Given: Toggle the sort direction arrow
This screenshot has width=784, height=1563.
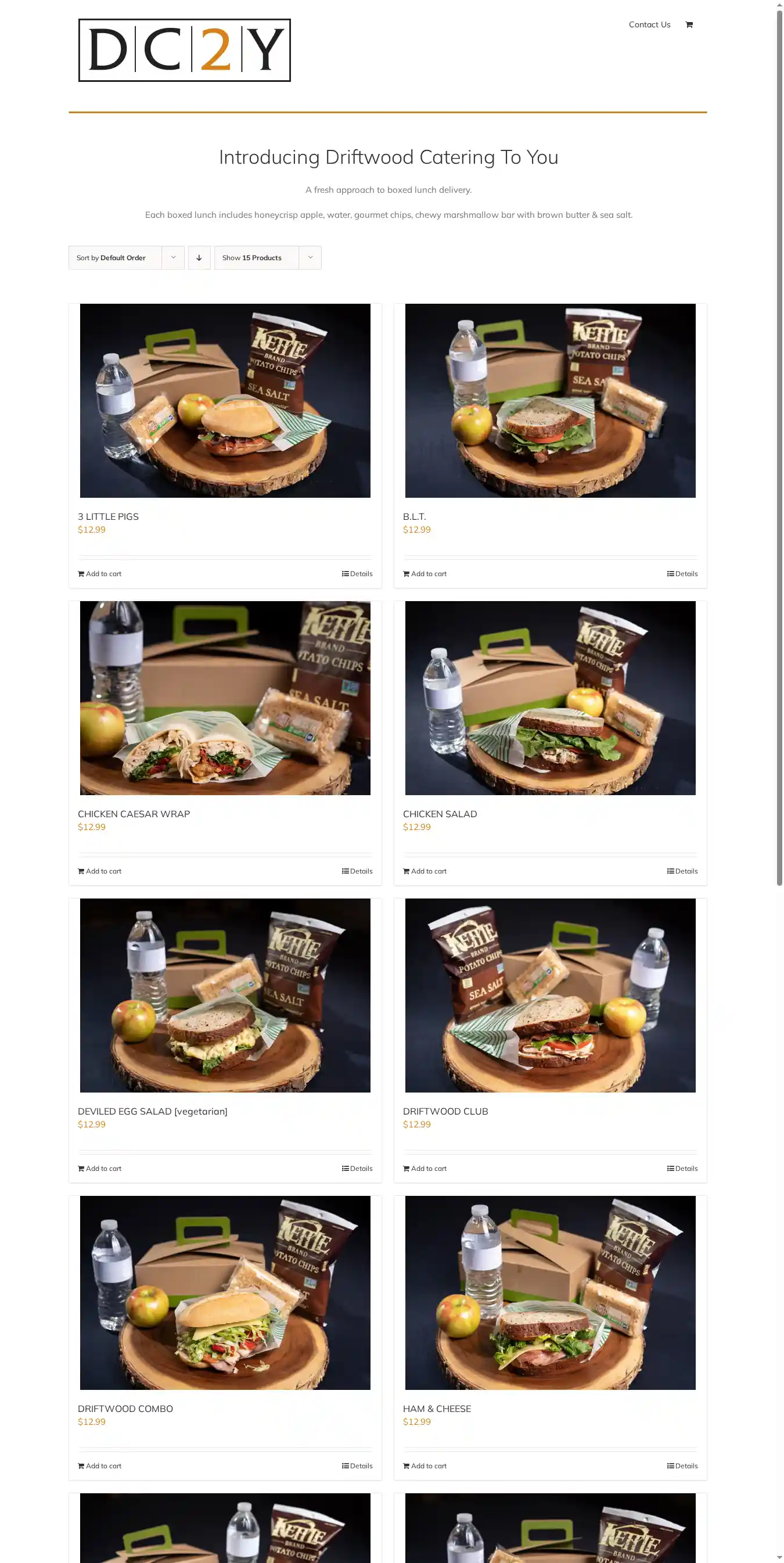Looking at the screenshot, I should pos(199,258).
